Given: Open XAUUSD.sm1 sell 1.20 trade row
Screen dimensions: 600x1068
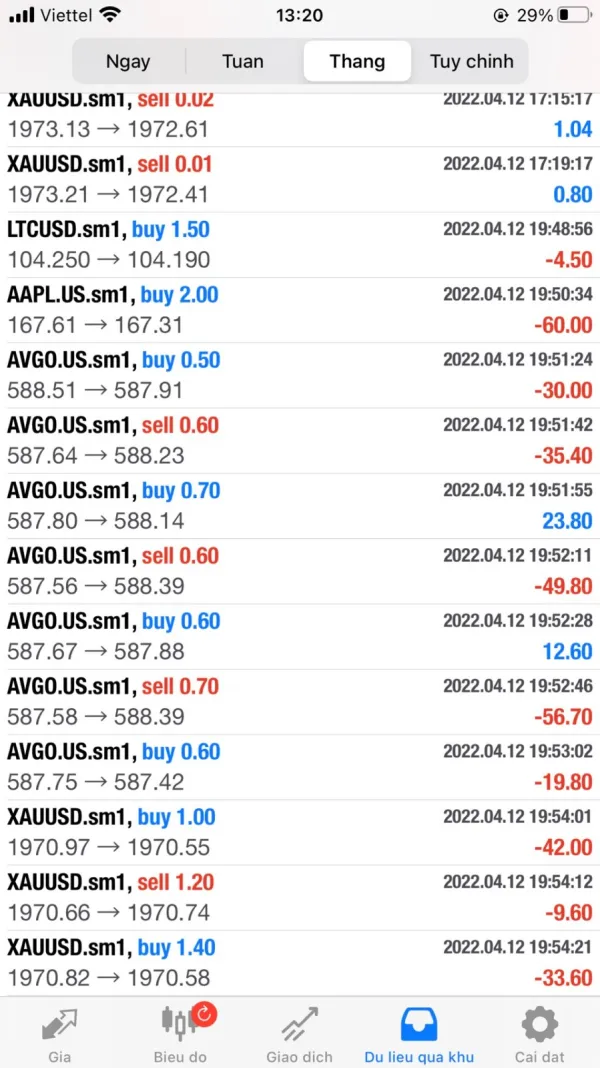Looking at the screenshot, I should [x=300, y=897].
